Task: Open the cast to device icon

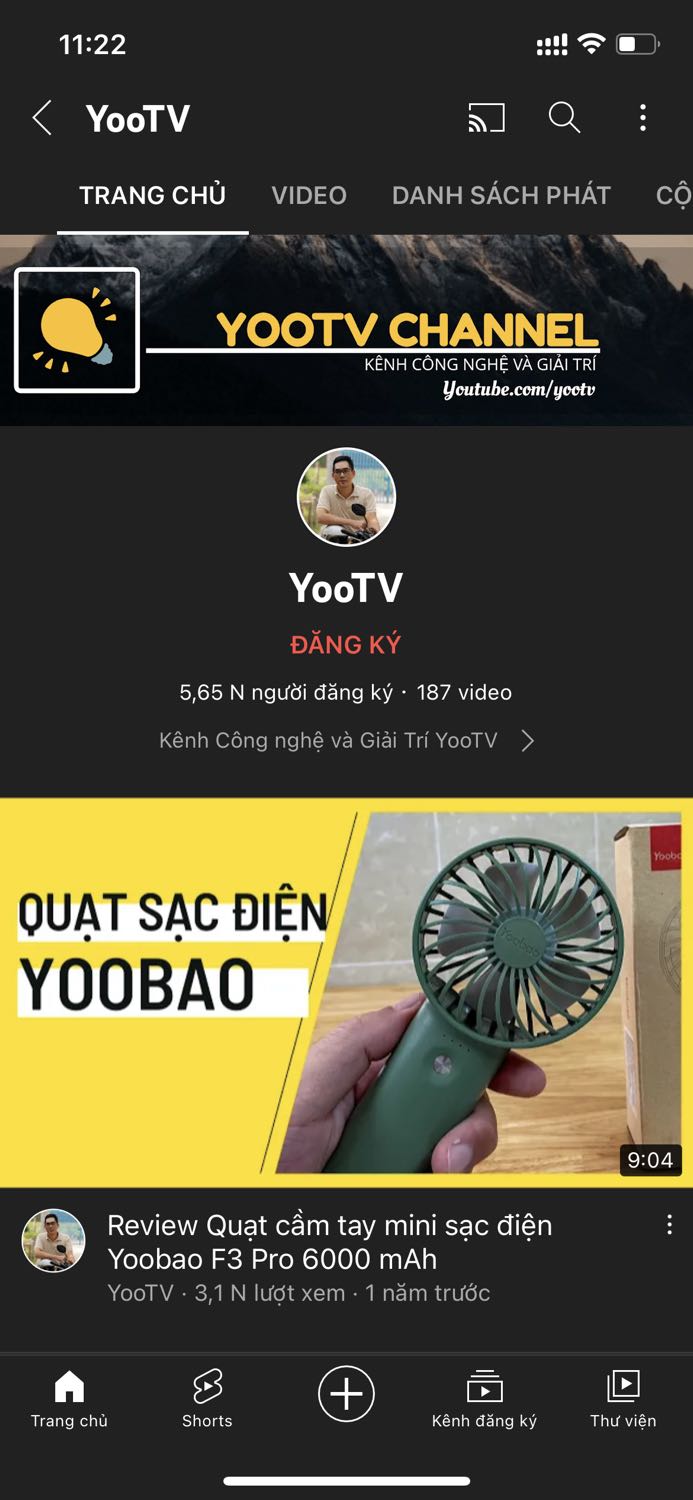Action: pyautogui.click(x=486, y=118)
